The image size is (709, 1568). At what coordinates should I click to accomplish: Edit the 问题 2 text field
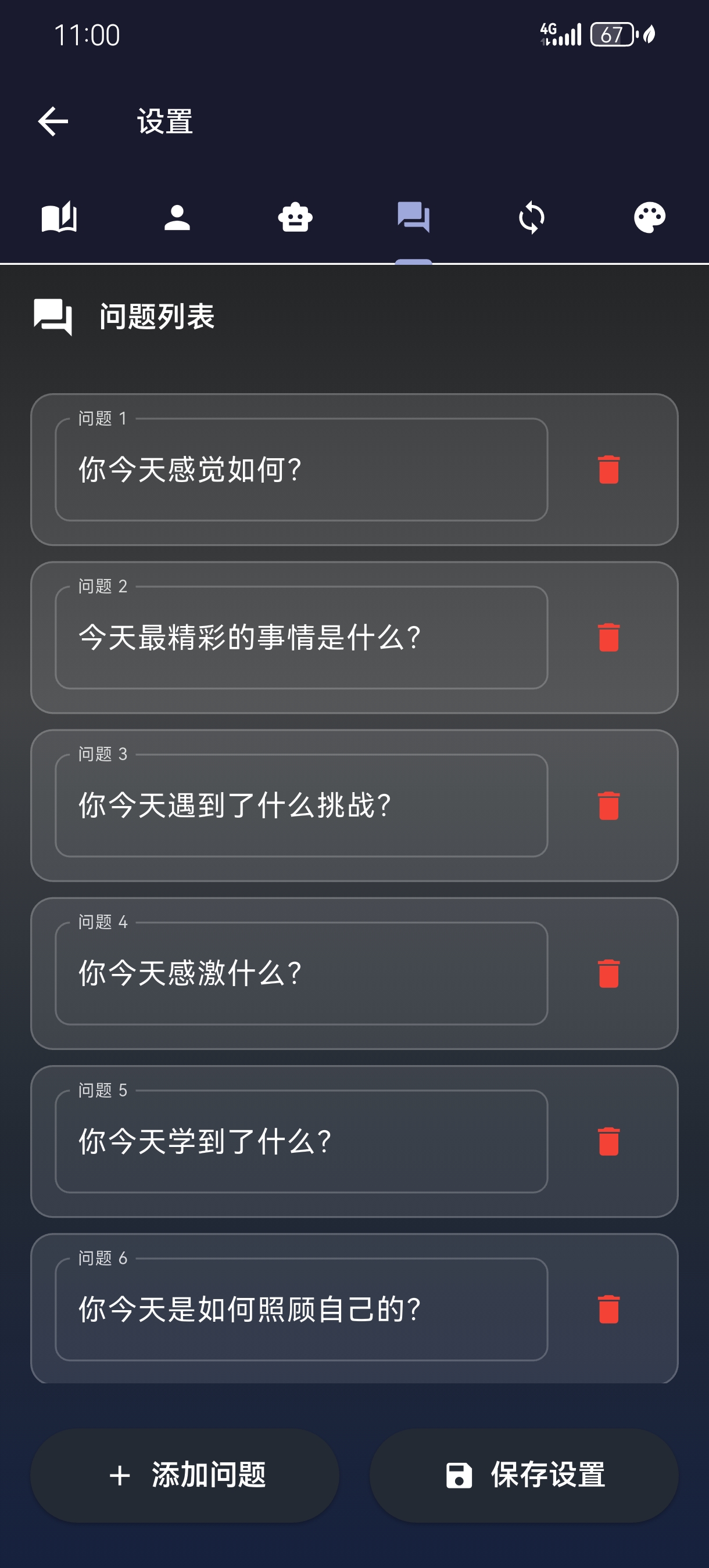[x=301, y=638]
